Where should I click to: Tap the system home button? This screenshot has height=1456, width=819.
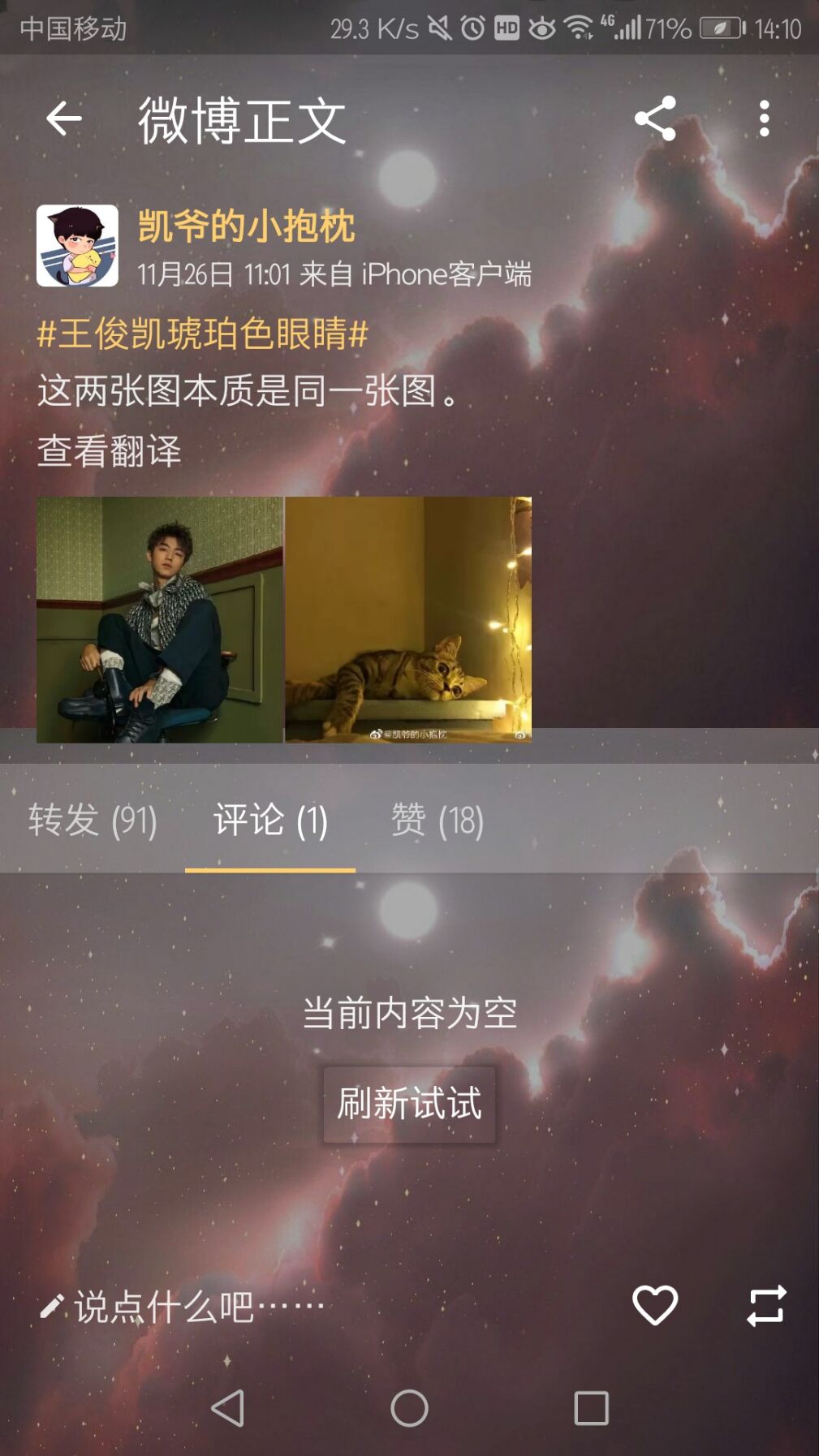409,1408
